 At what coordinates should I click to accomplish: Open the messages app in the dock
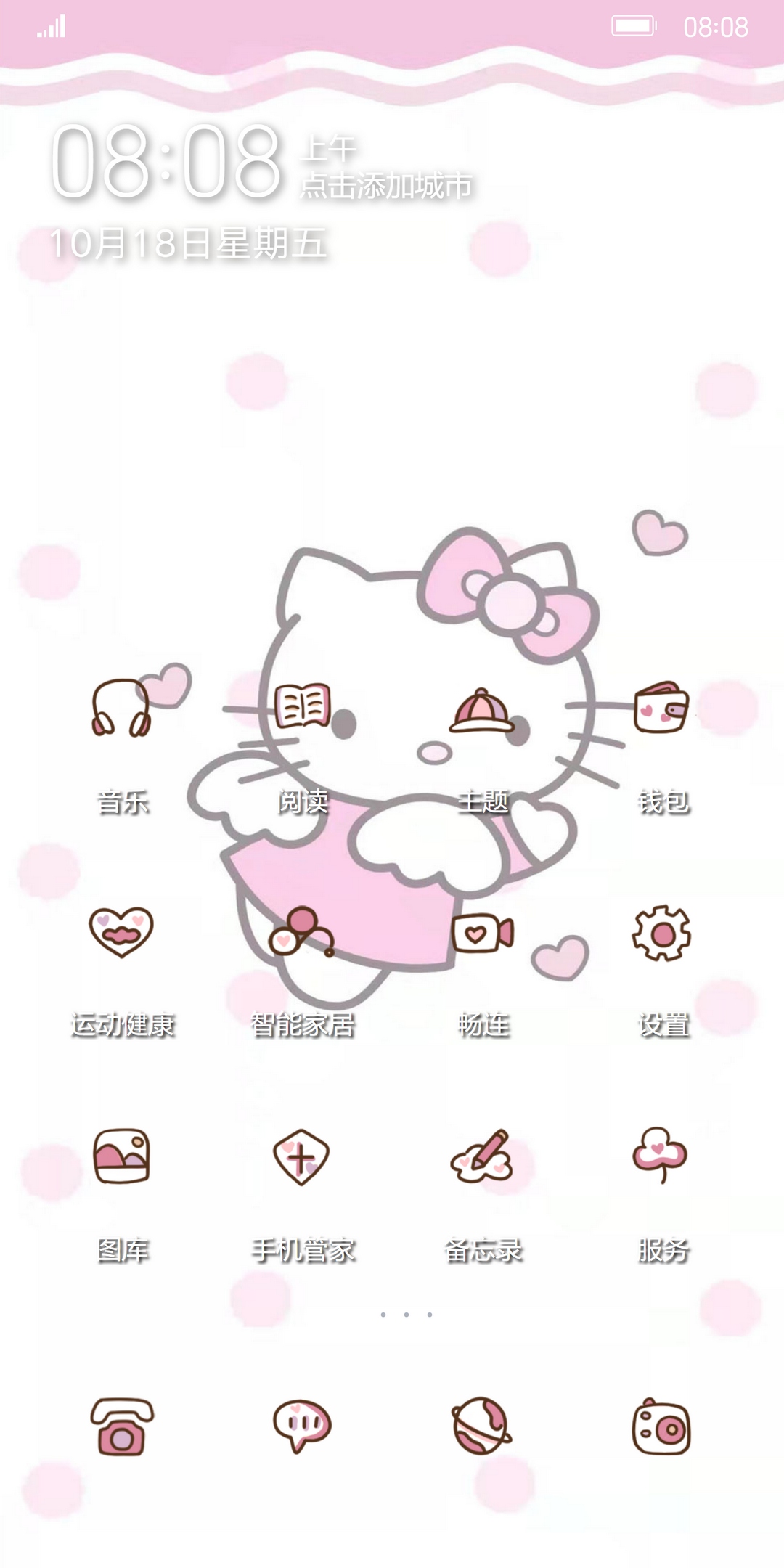(x=302, y=1427)
